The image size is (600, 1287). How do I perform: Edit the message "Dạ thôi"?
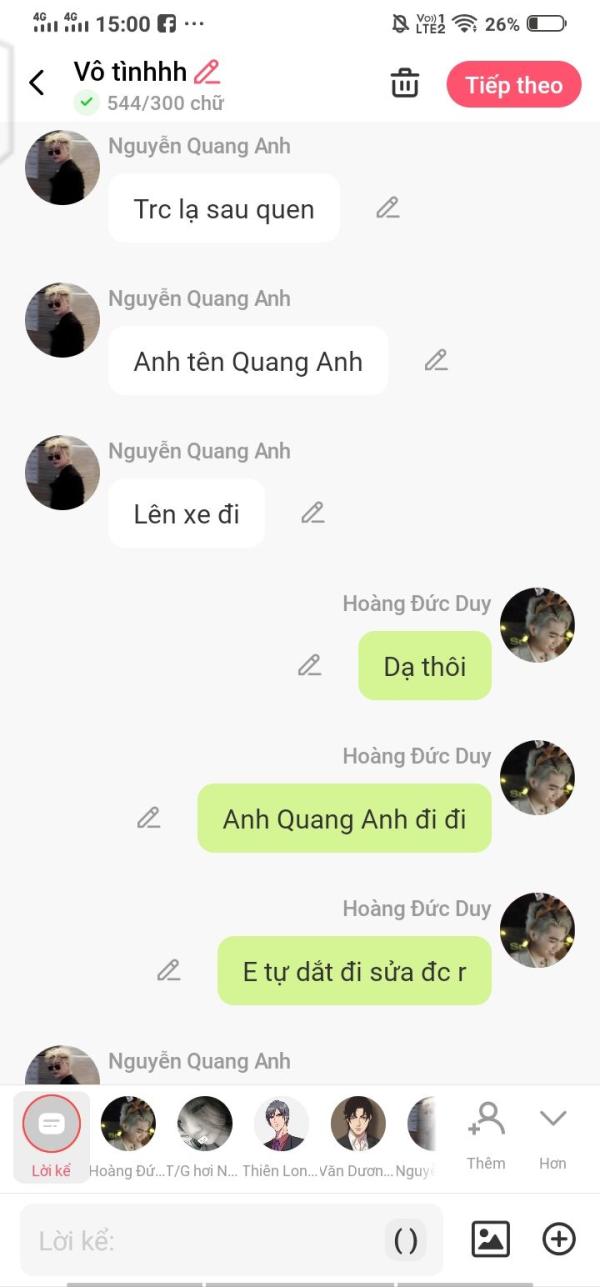tap(310, 665)
